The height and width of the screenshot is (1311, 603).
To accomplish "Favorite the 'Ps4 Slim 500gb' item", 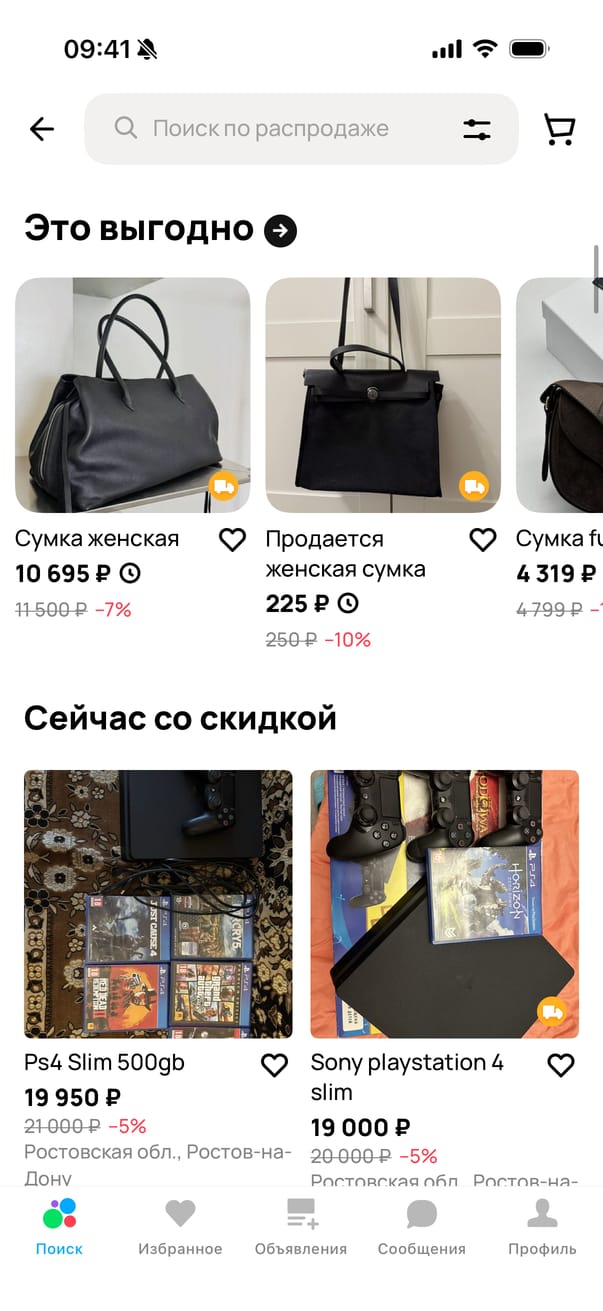I will tap(274, 1065).
